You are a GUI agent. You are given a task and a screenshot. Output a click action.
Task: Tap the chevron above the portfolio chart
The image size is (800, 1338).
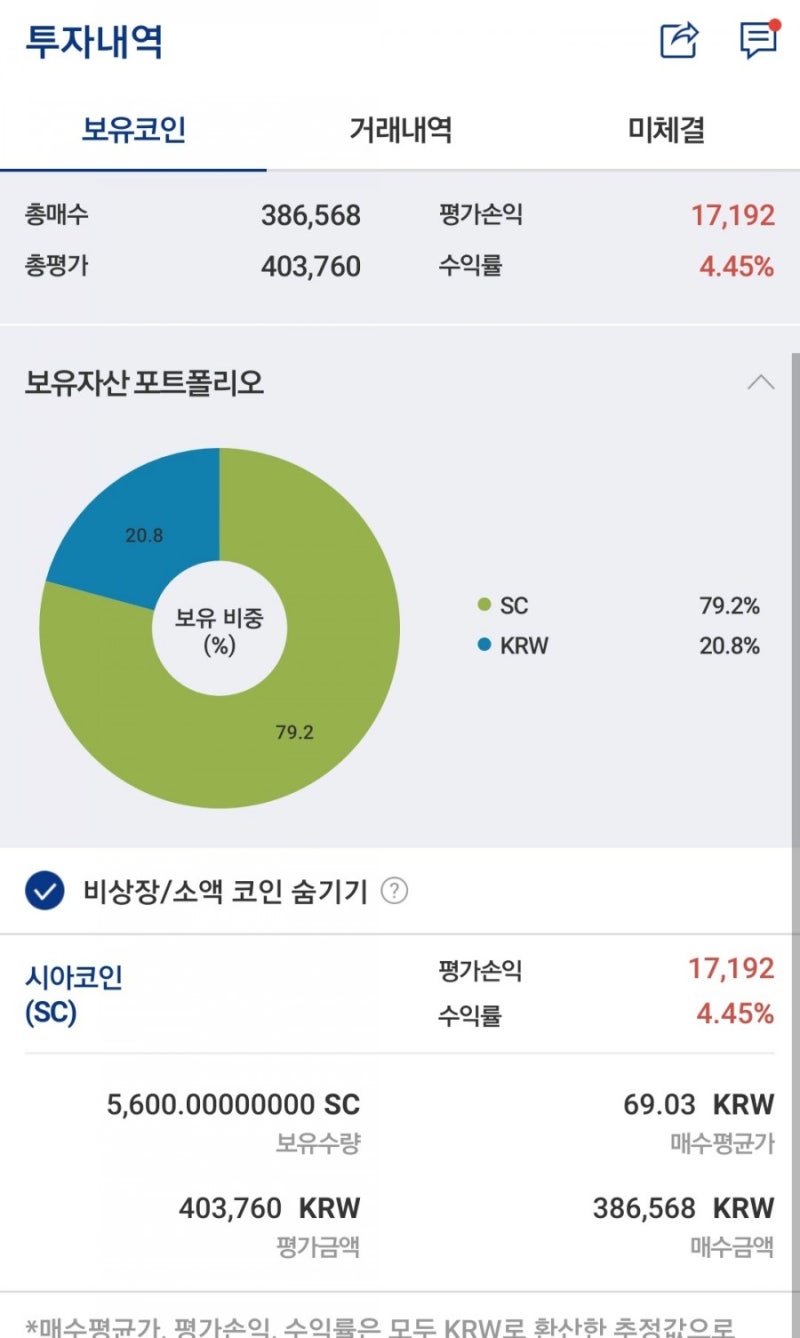[x=762, y=383]
